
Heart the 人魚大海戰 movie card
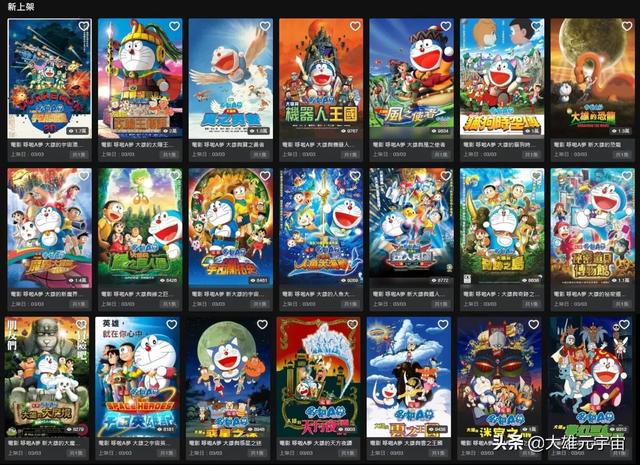355,176
